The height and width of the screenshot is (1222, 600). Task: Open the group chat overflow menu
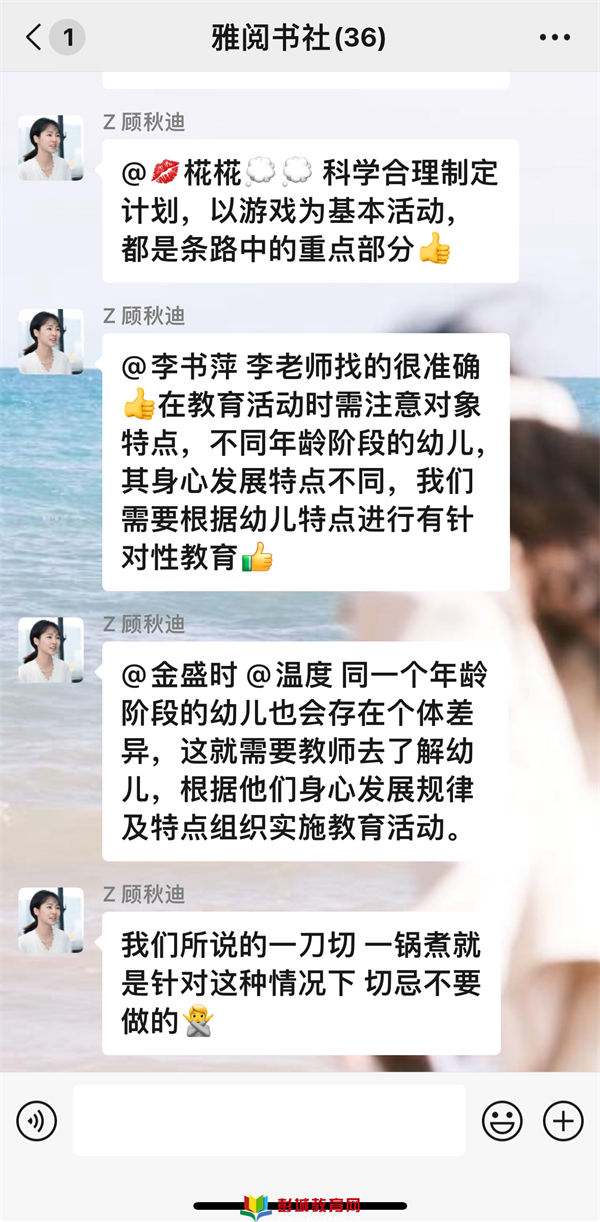[554, 38]
